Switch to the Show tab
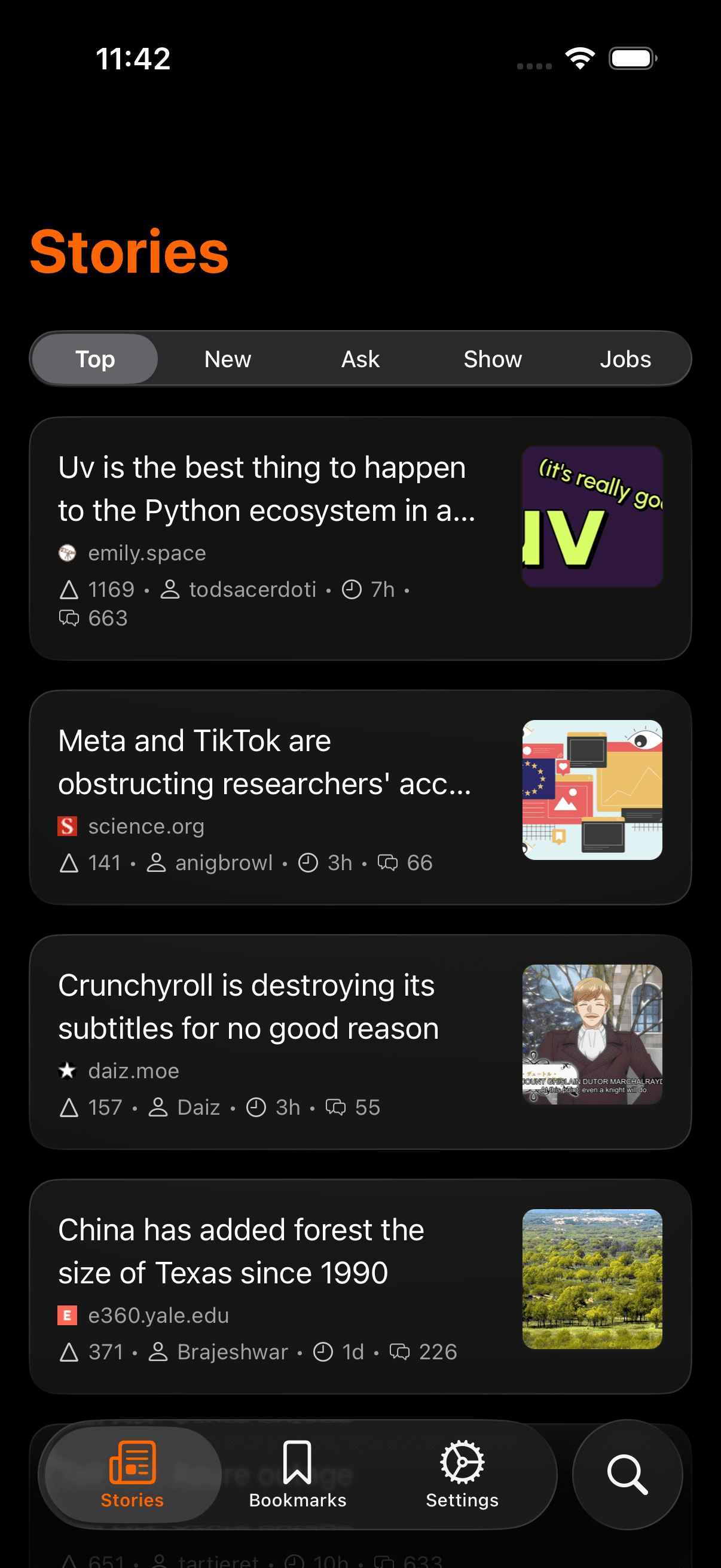Screen dimensions: 721x1568 pyautogui.click(x=493, y=359)
